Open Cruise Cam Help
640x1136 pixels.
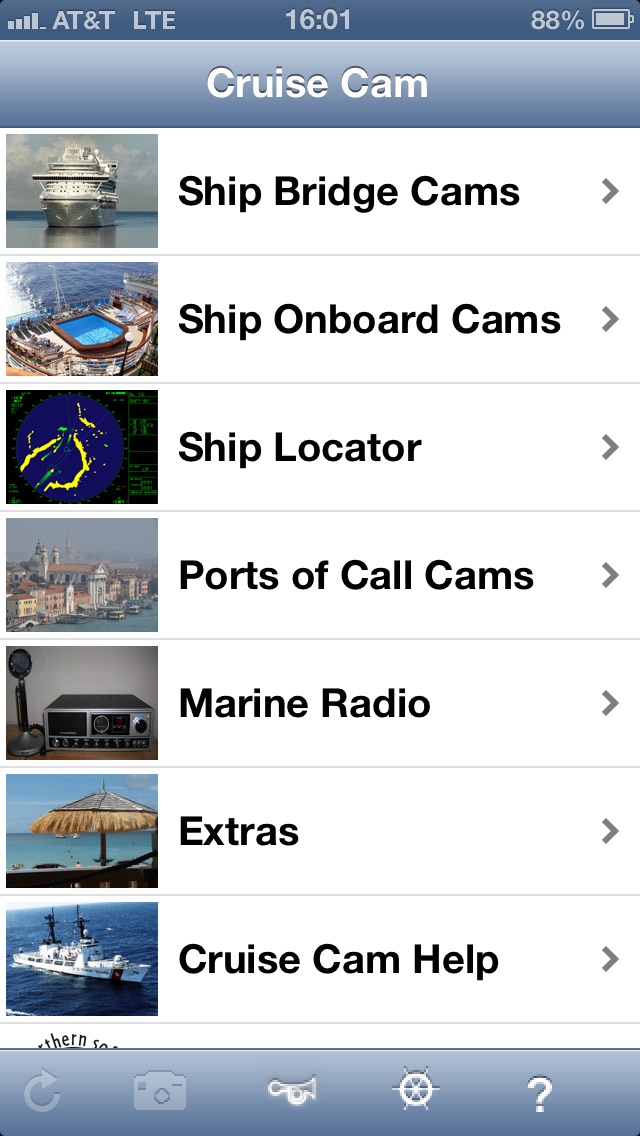point(338,959)
